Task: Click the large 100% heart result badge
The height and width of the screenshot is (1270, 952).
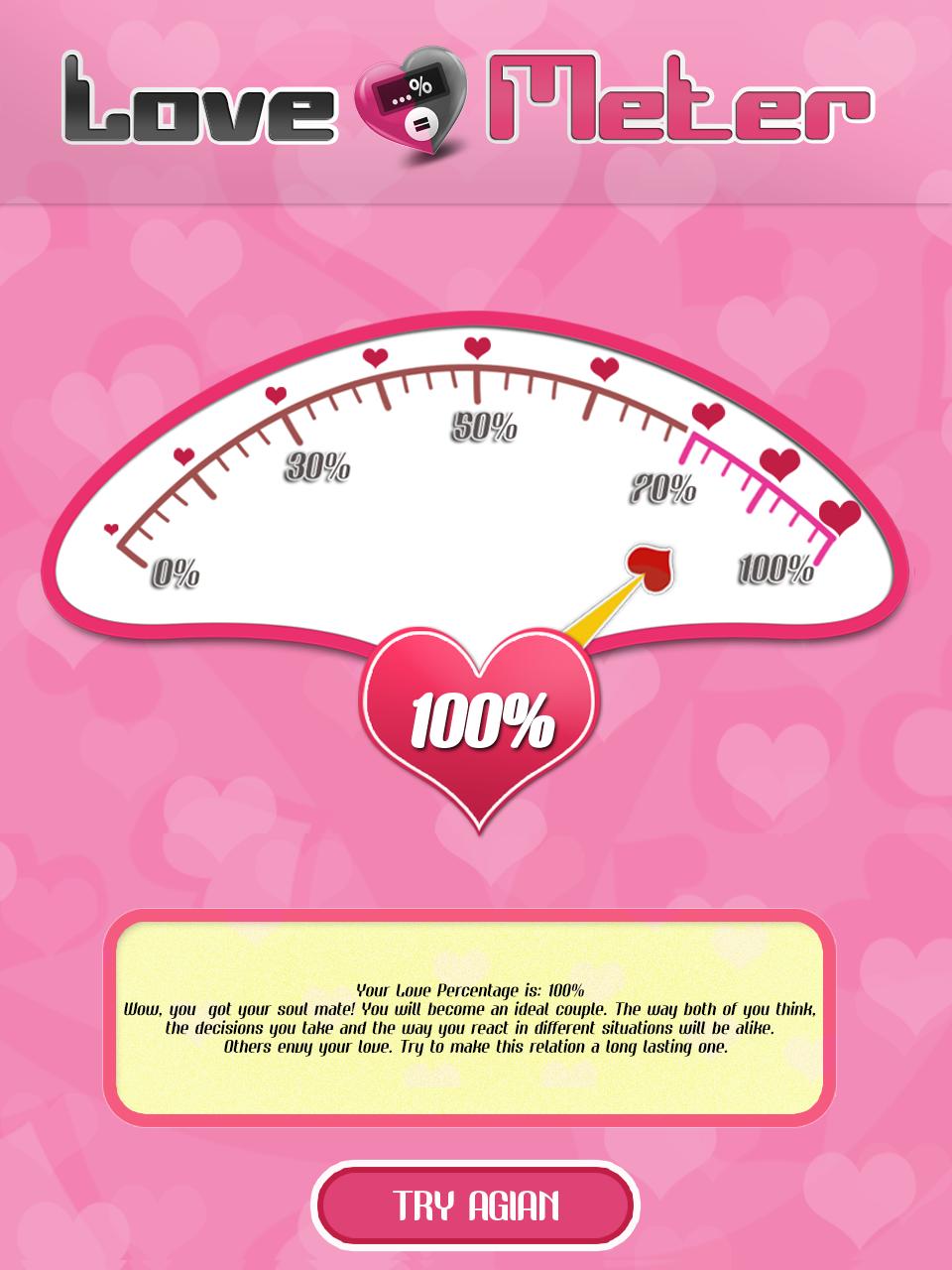Action: coord(481,719)
